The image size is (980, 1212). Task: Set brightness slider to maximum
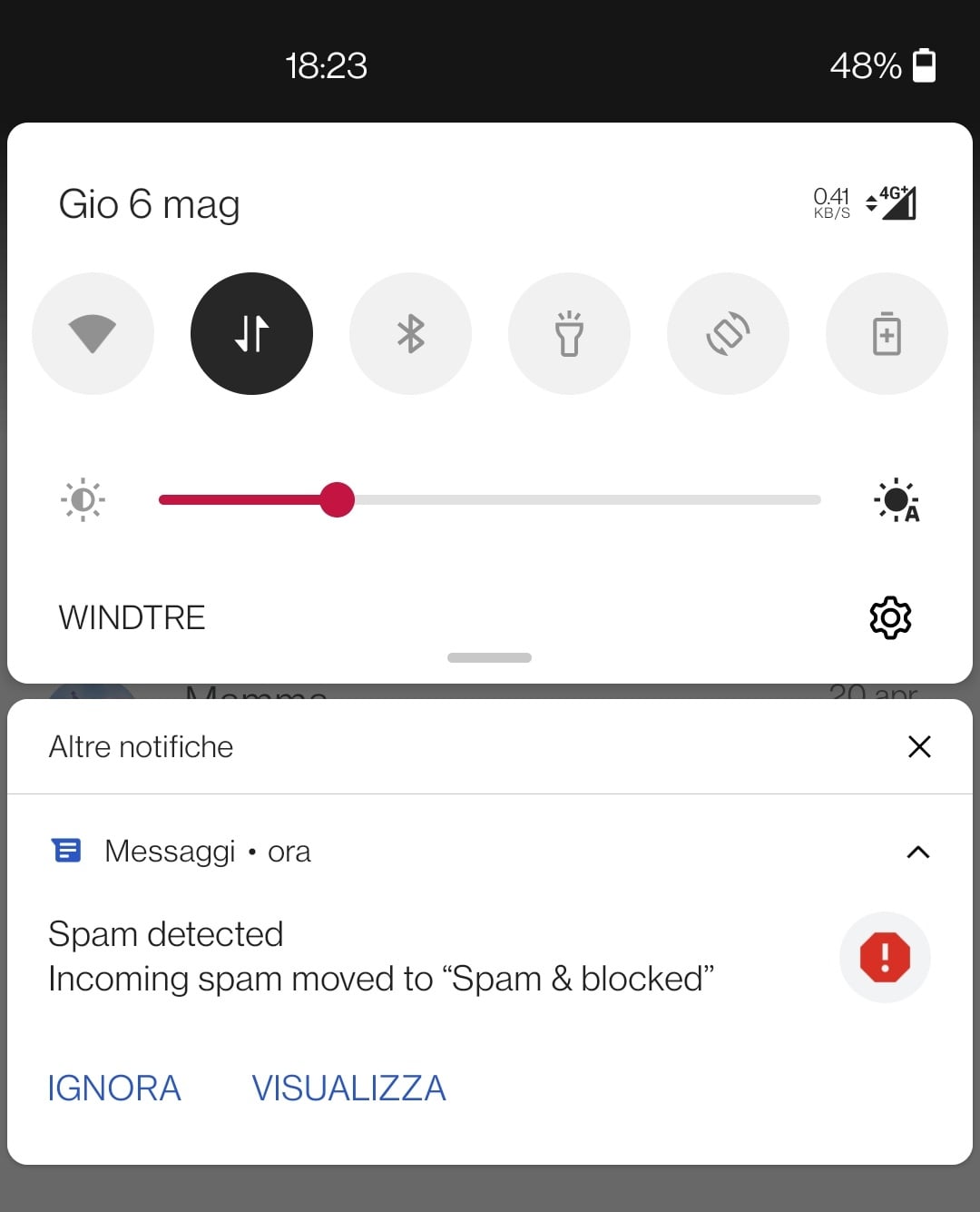click(818, 500)
